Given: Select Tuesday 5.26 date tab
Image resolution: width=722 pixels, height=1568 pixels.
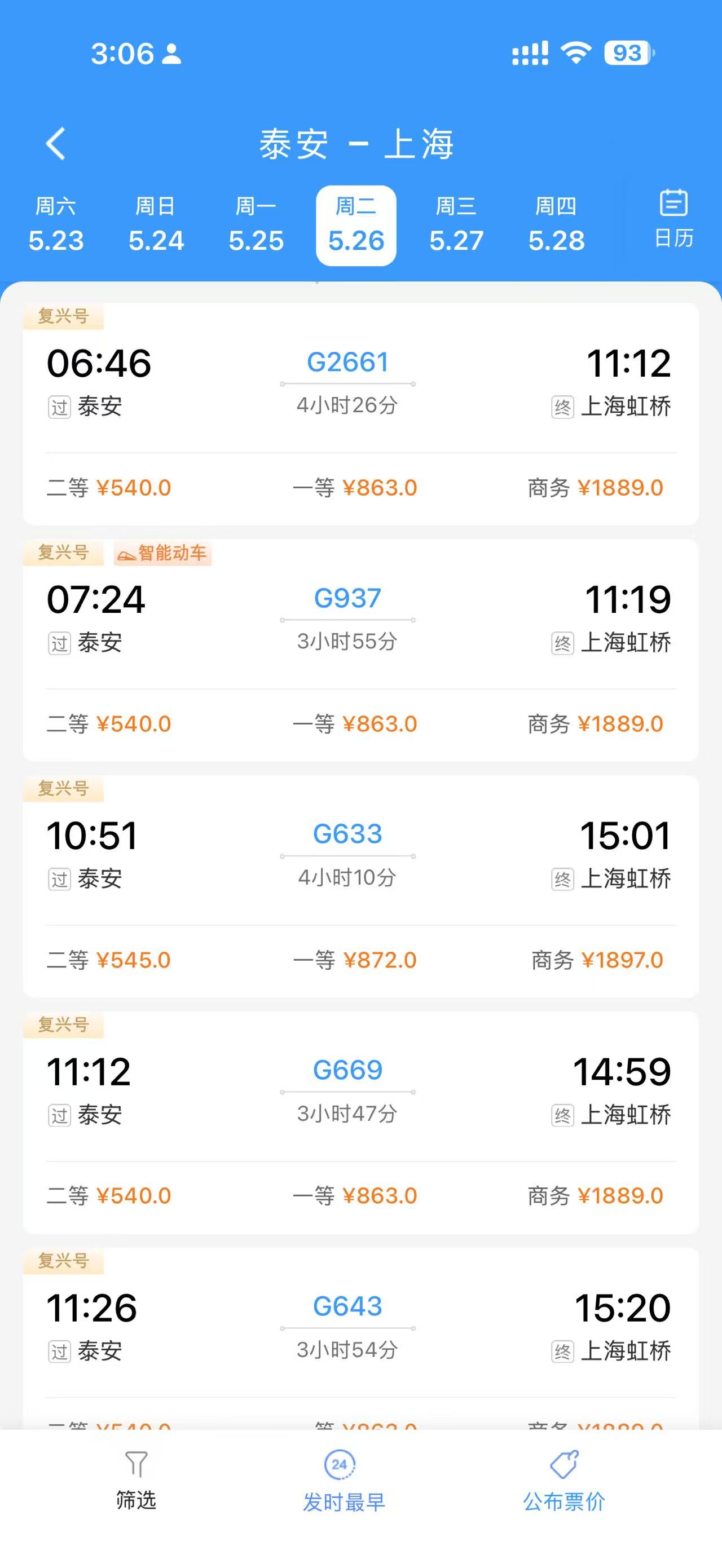Looking at the screenshot, I should (356, 225).
